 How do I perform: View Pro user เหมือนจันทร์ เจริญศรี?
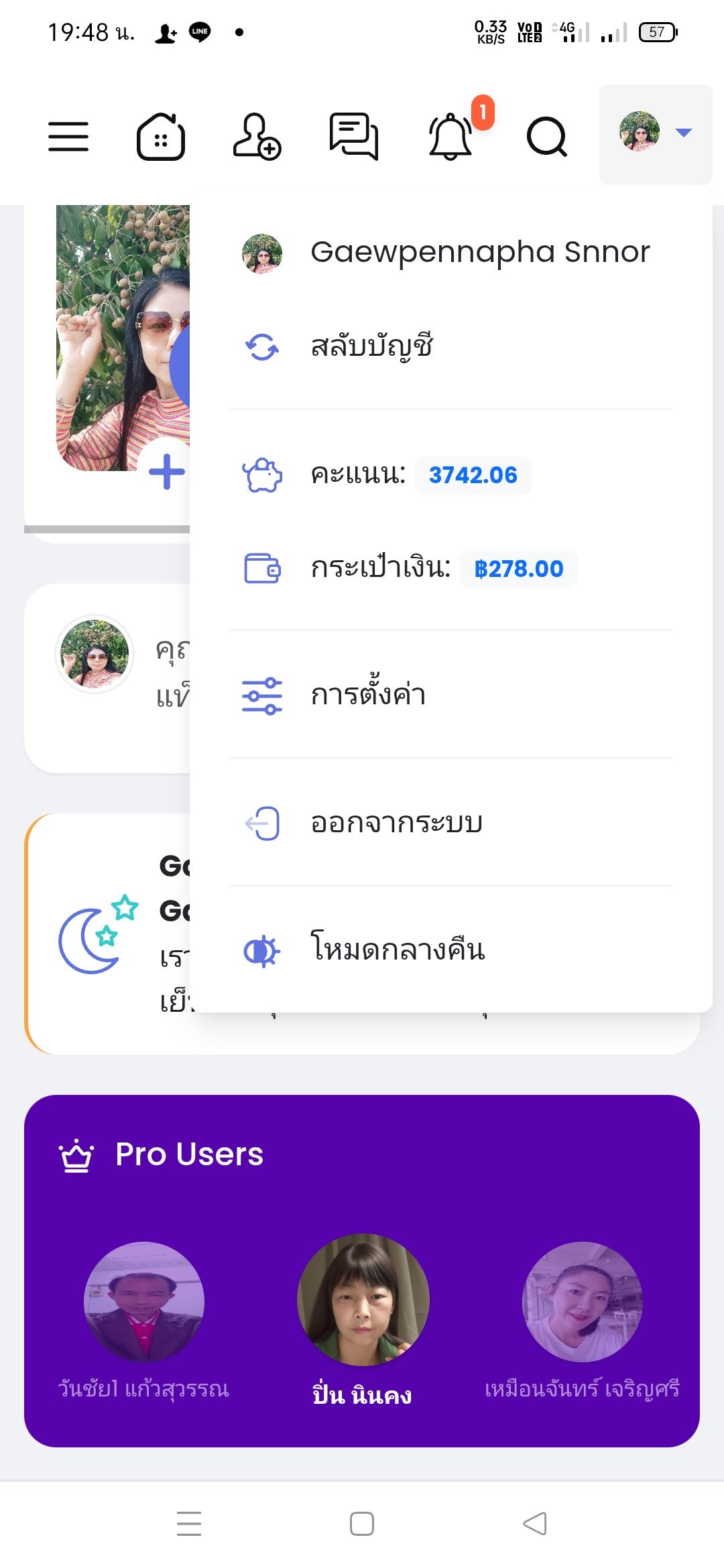[582, 1301]
